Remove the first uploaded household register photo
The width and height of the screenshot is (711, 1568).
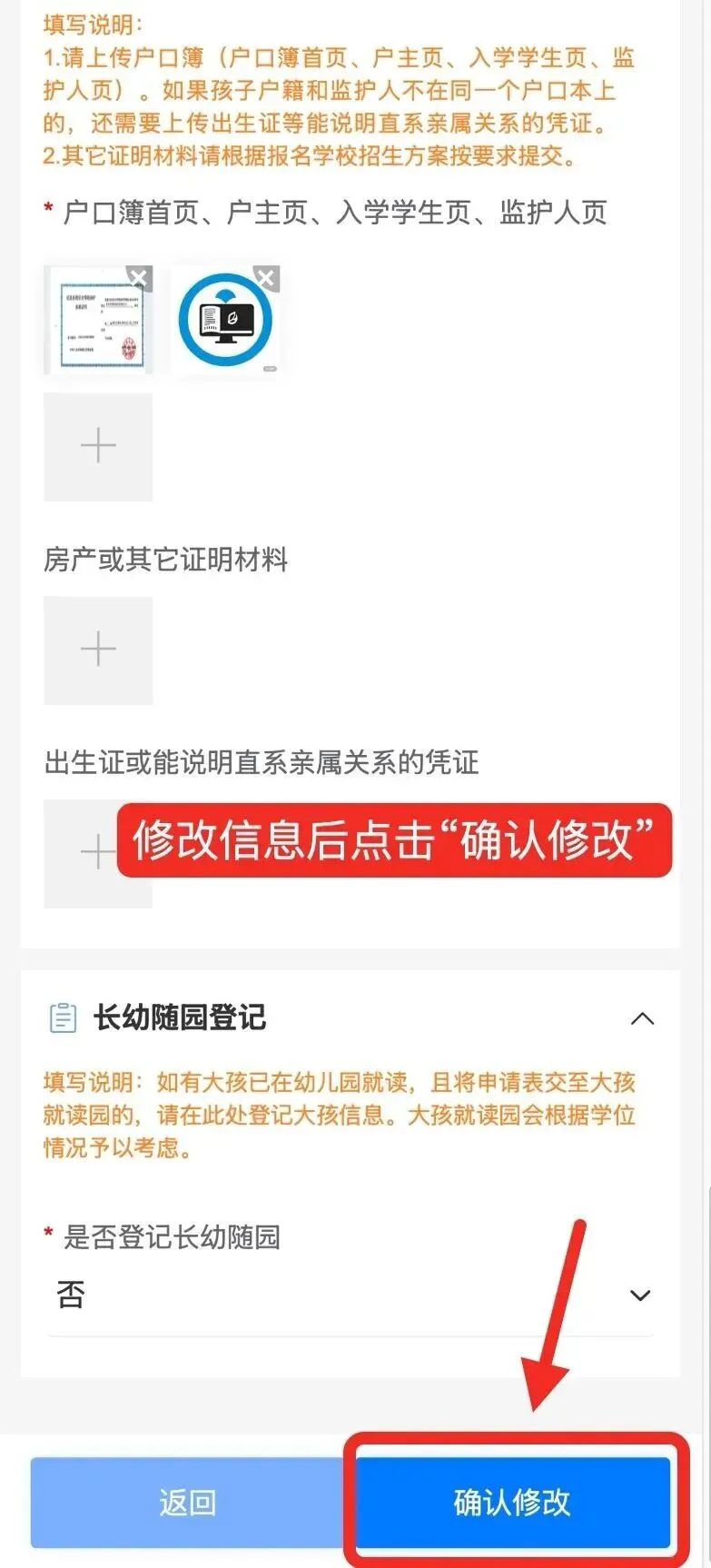[x=139, y=278]
